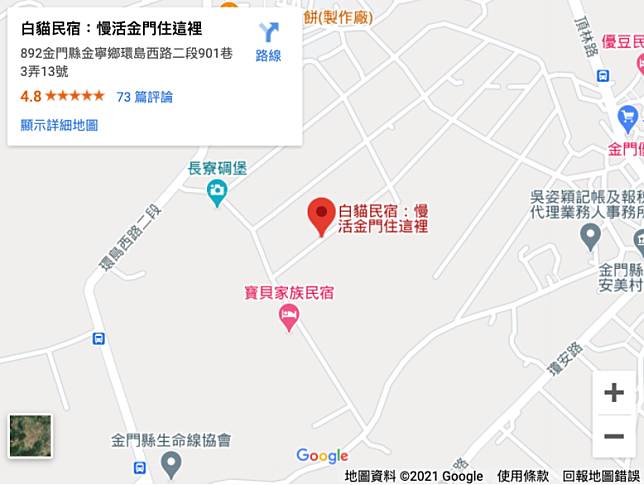
Task: Open 顯示詳細地圖 to view larger map
Action: [x=59, y=125]
